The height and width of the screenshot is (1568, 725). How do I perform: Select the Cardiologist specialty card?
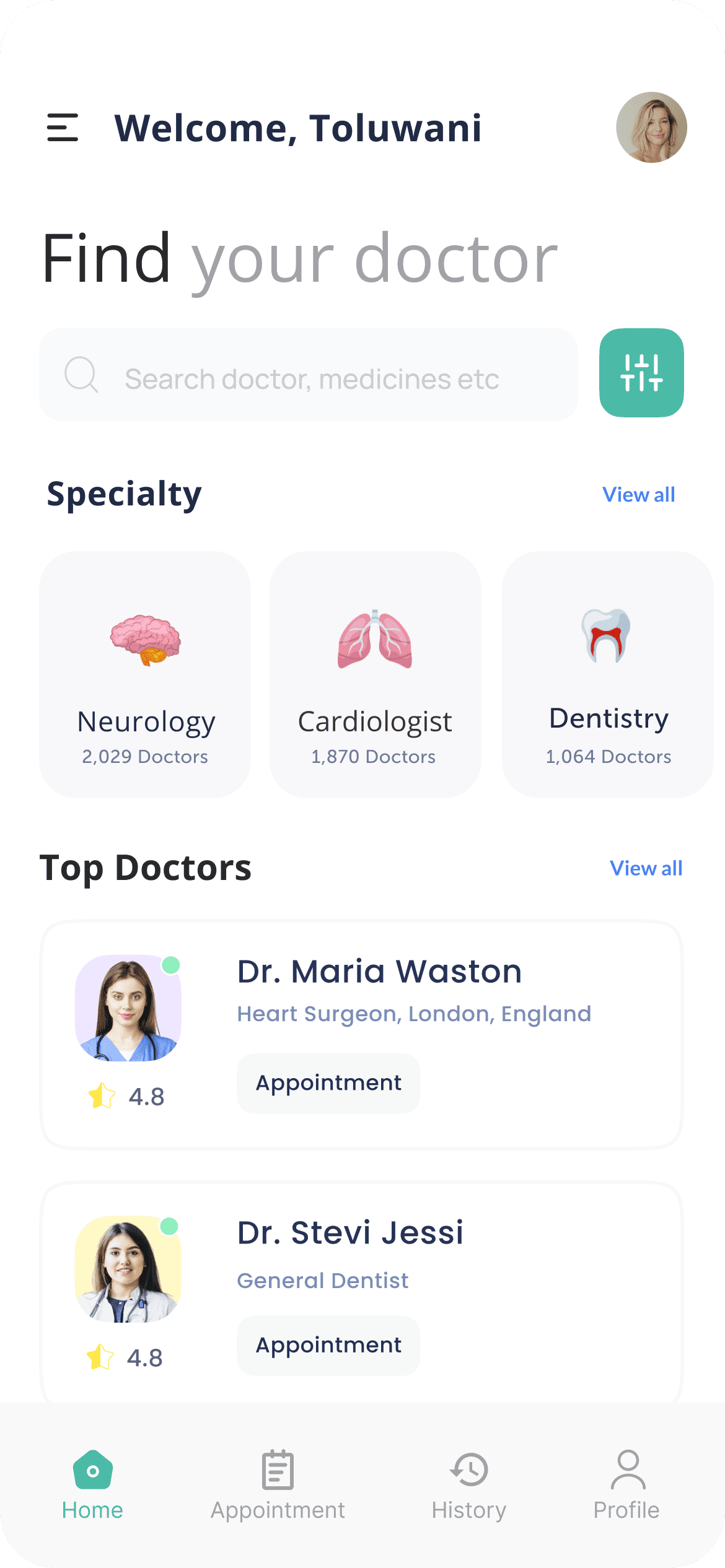376,674
